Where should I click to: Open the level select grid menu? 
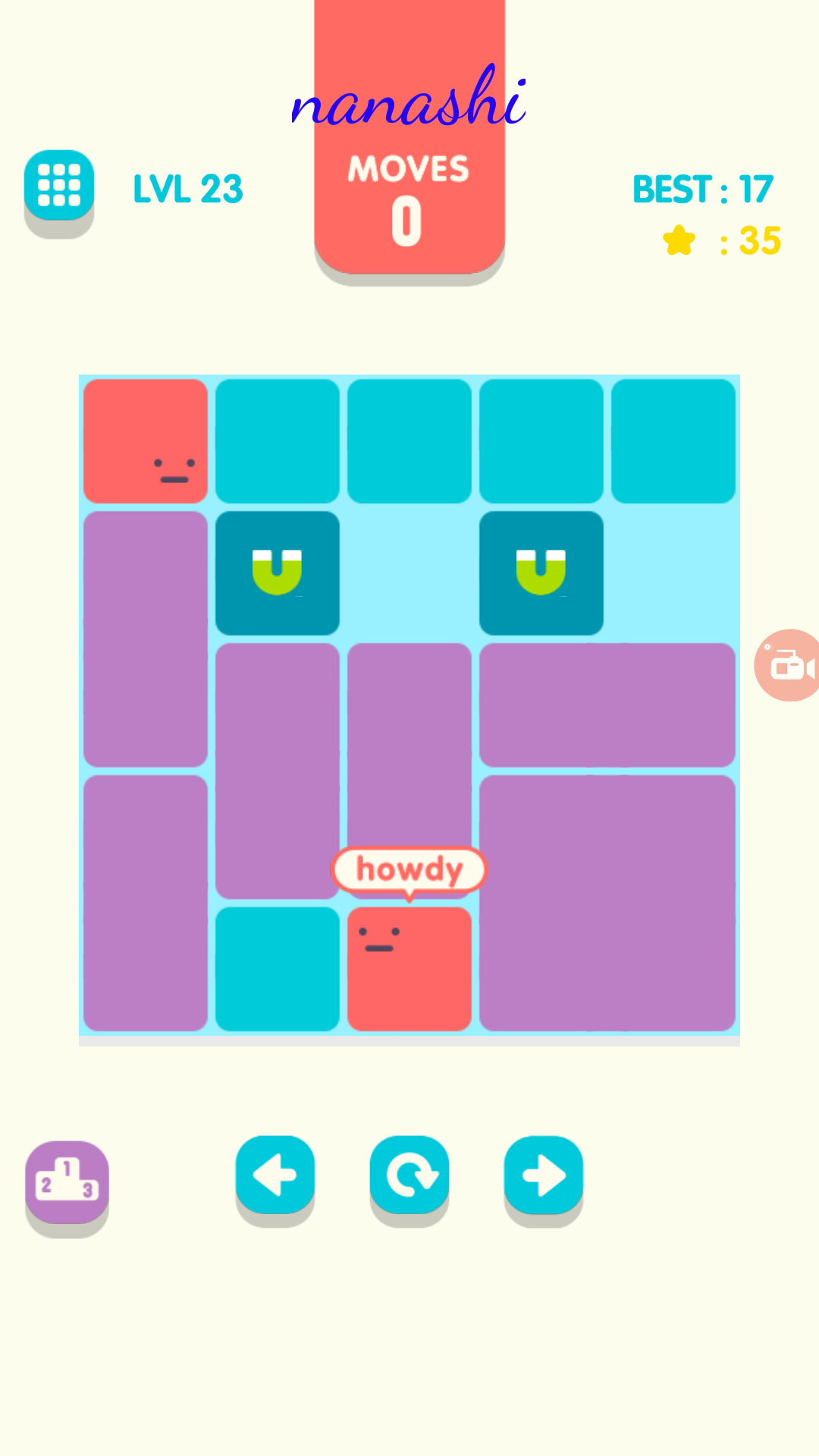coord(59,186)
